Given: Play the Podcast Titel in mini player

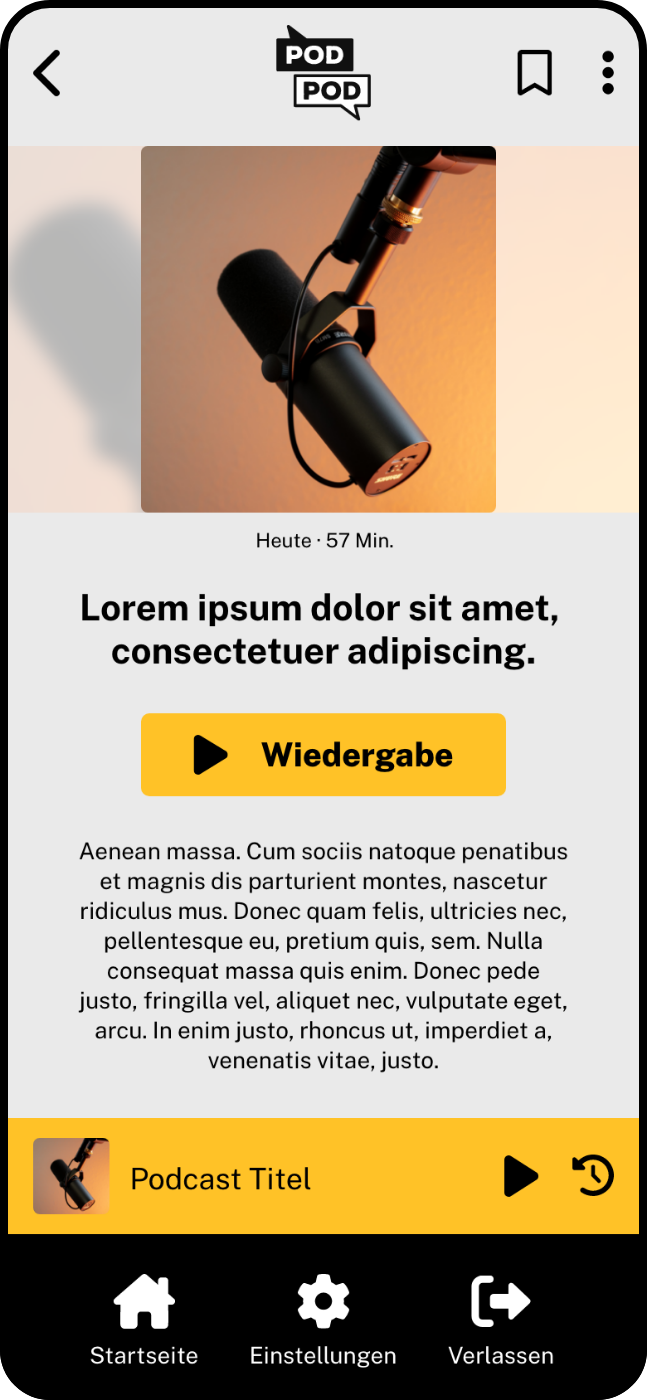Looking at the screenshot, I should click(520, 1176).
